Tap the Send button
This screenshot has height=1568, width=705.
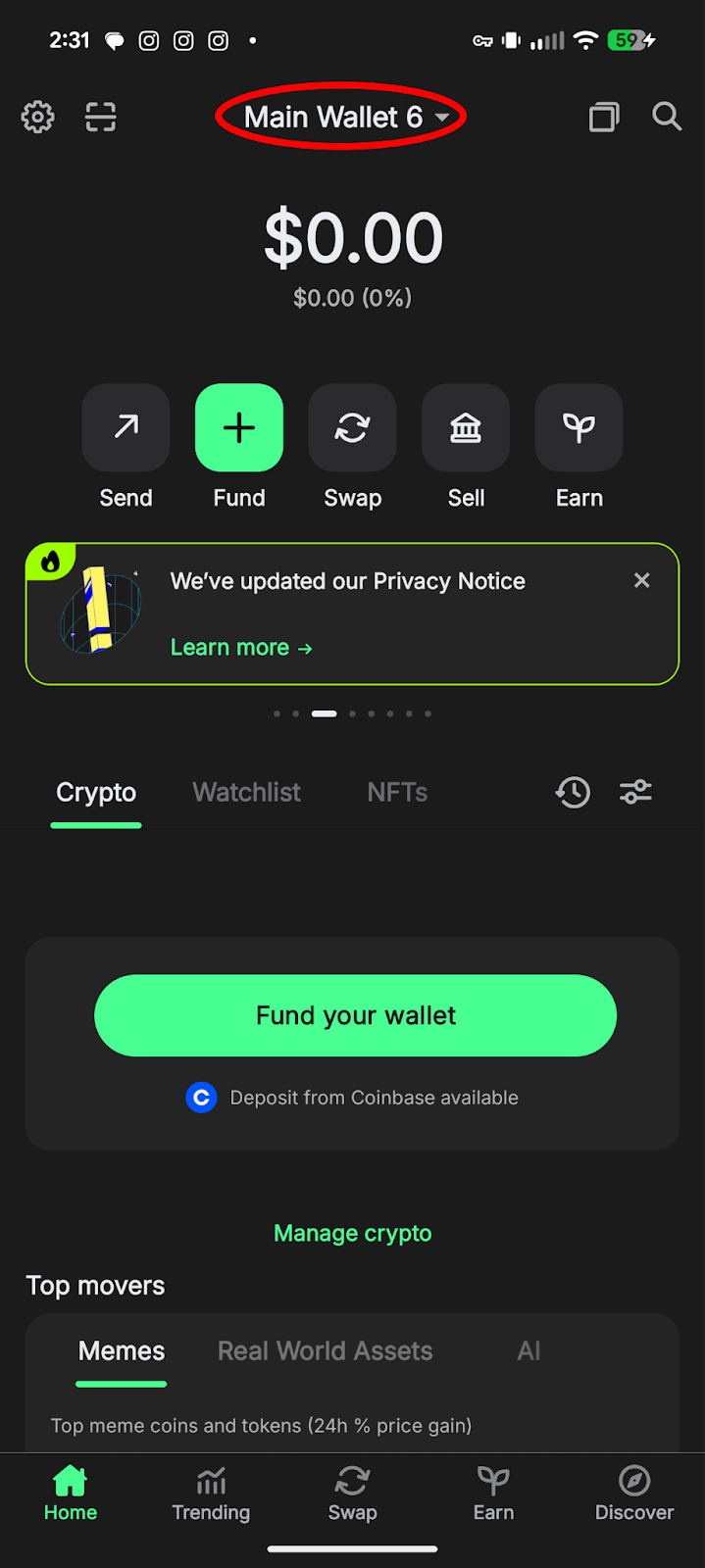click(126, 428)
